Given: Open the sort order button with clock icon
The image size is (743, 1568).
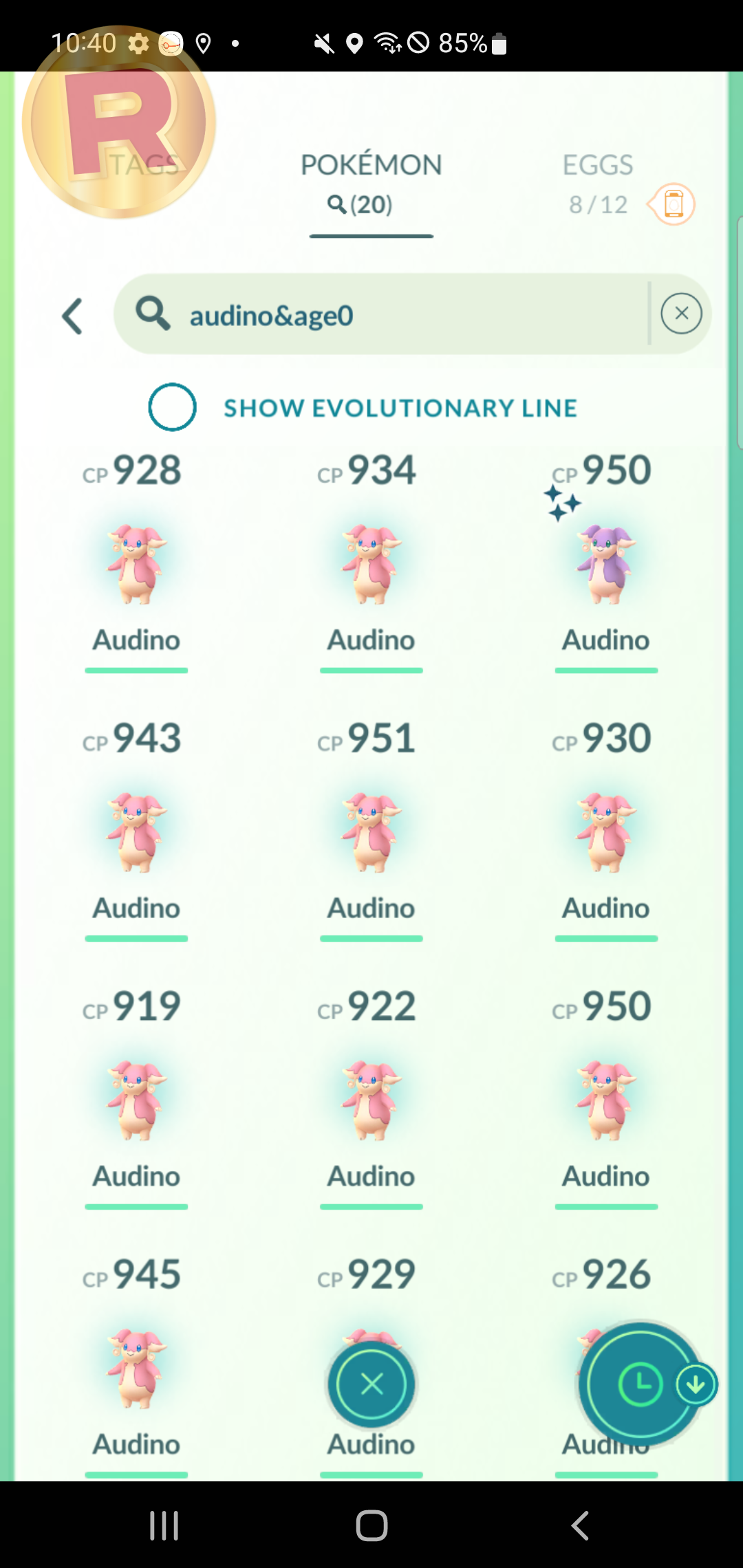Looking at the screenshot, I should tap(640, 1382).
